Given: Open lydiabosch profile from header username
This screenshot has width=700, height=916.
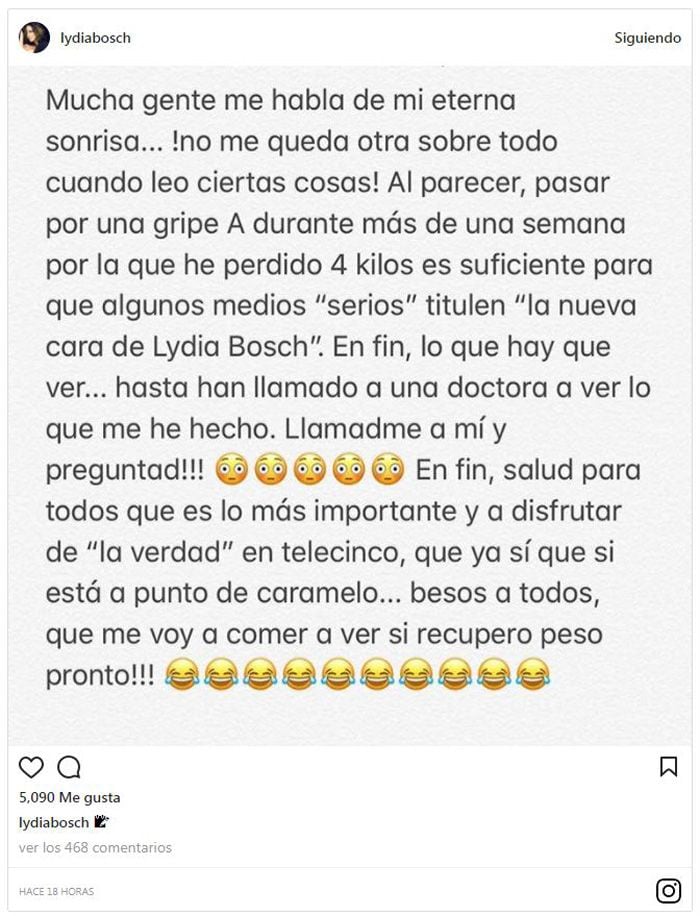Looking at the screenshot, I should pyautogui.click(x=95, y=38).
